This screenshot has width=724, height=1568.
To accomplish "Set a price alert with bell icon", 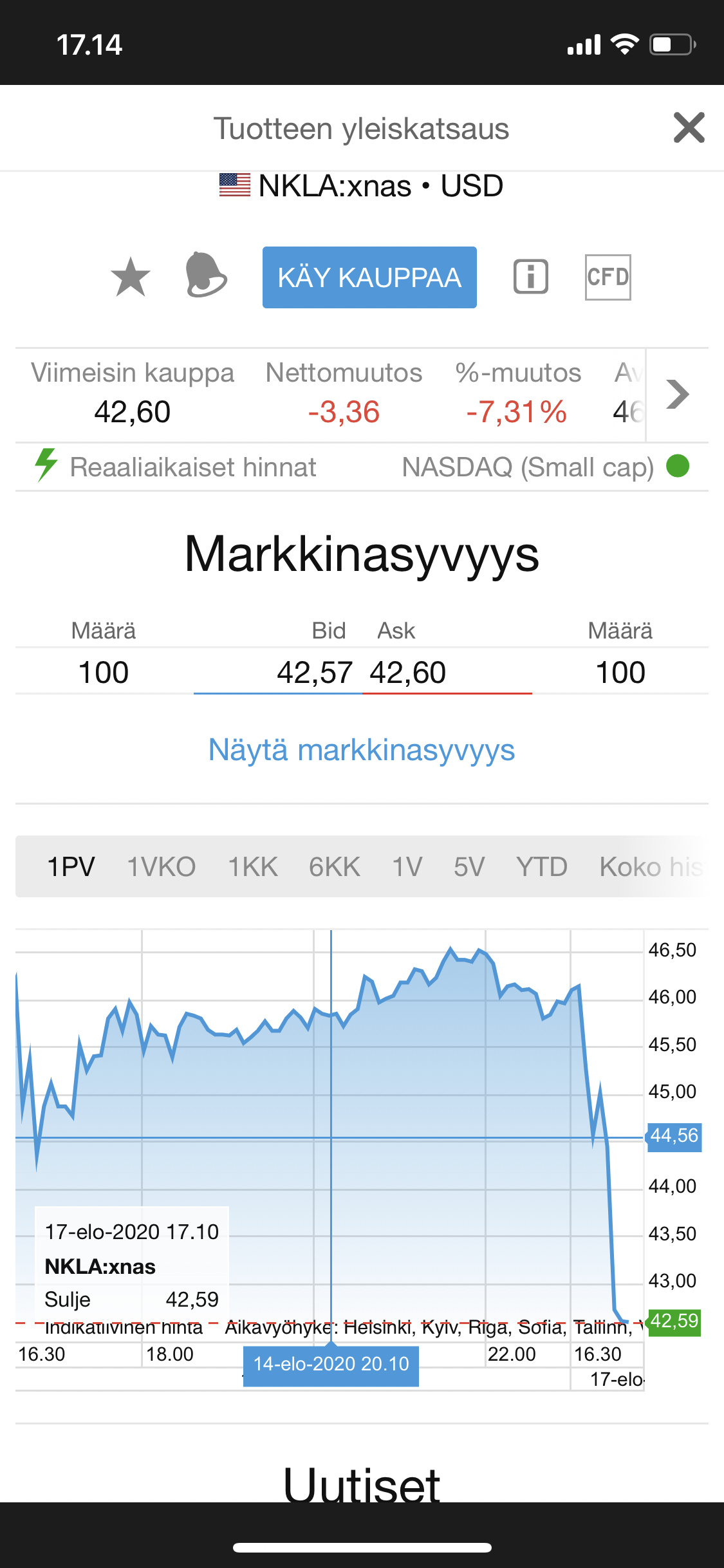I will (206, 275).
